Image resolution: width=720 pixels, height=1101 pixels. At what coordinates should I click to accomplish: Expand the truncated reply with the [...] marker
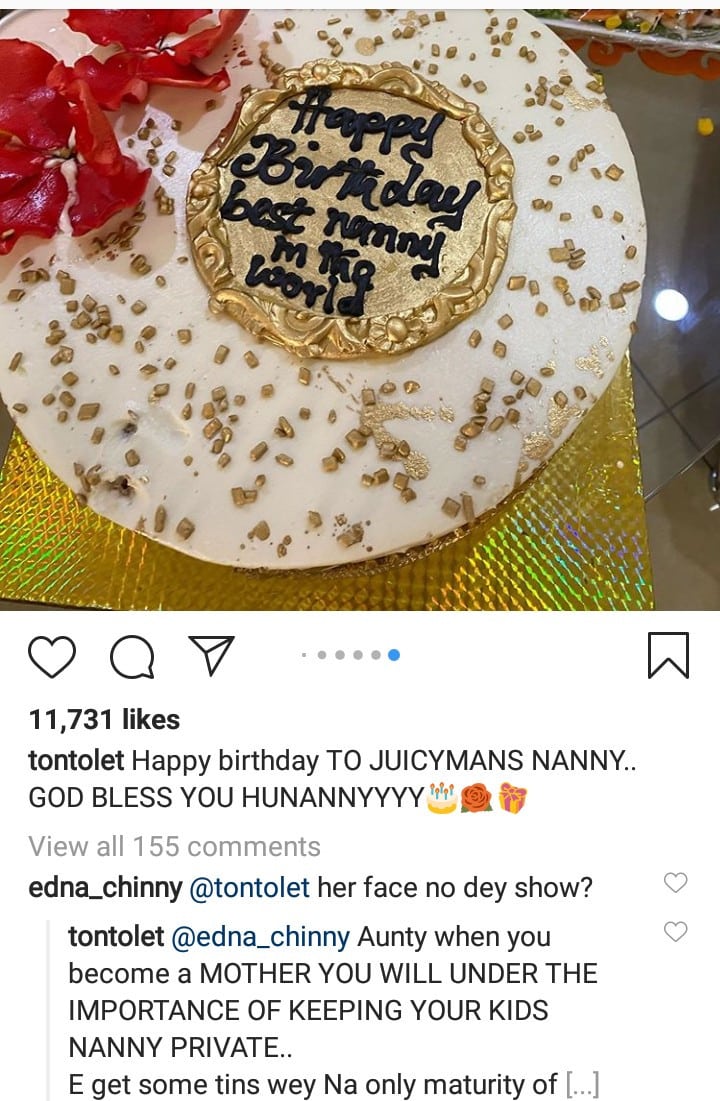582,1084
